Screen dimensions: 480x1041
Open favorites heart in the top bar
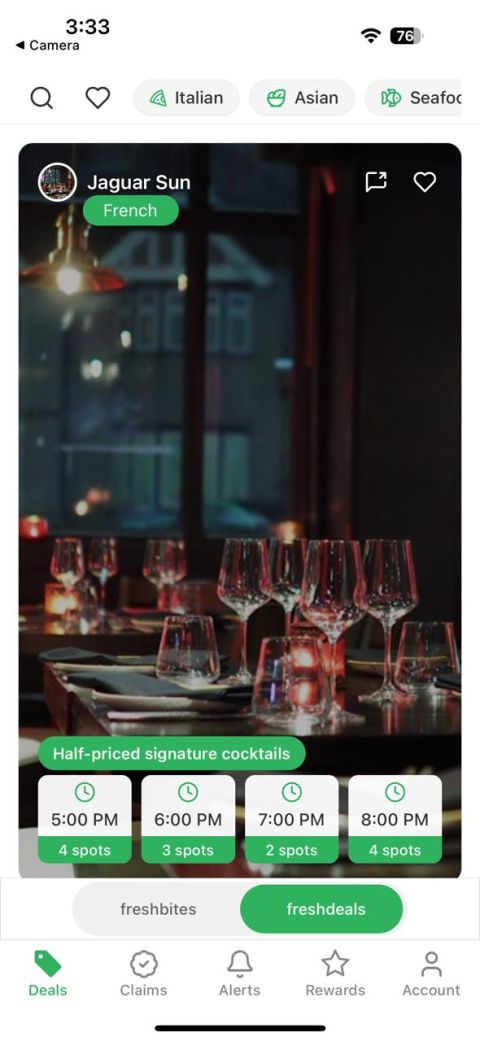(x=98, y=98)
